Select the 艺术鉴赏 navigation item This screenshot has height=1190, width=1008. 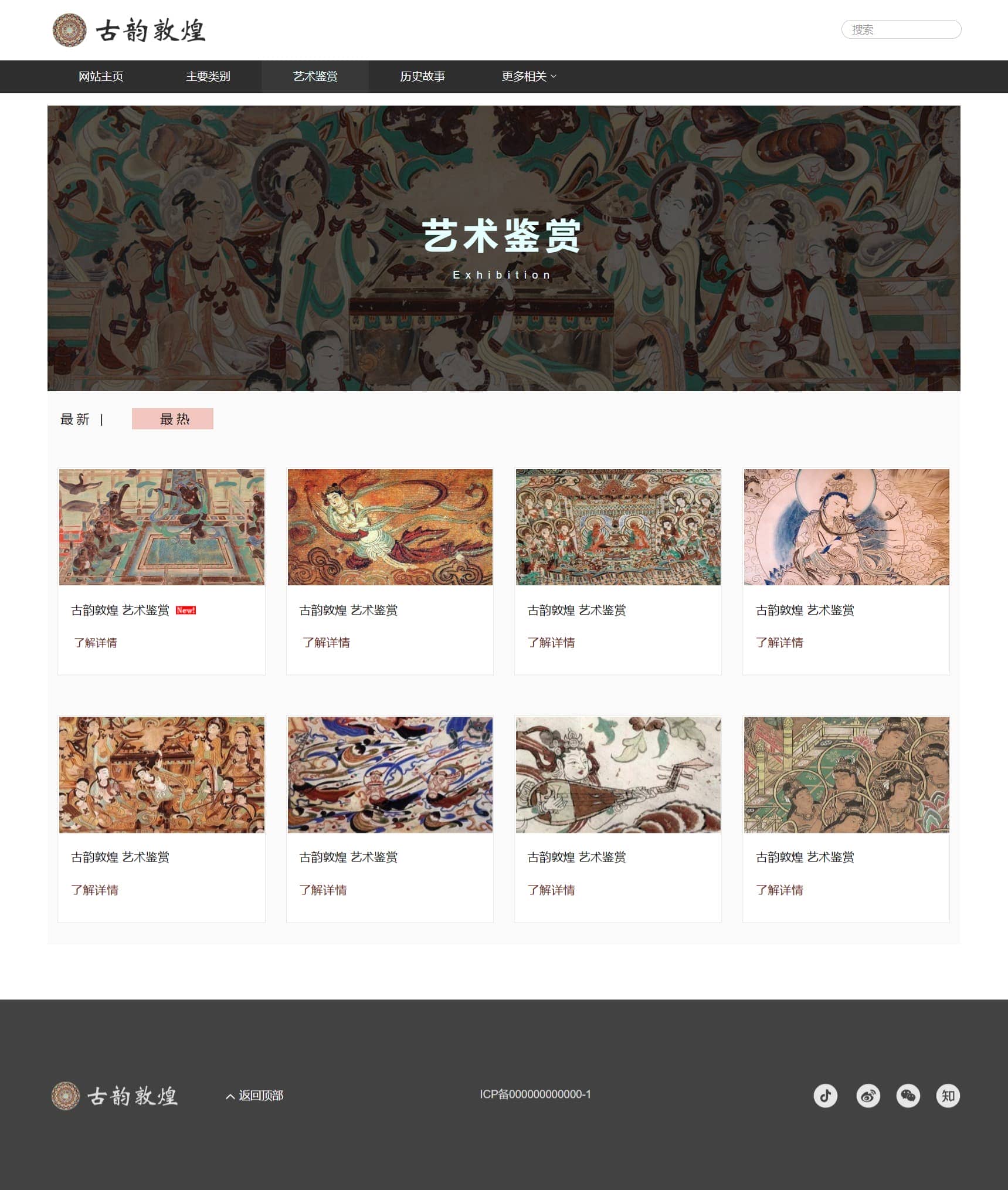pyautogui.click(x=315, y=76)
